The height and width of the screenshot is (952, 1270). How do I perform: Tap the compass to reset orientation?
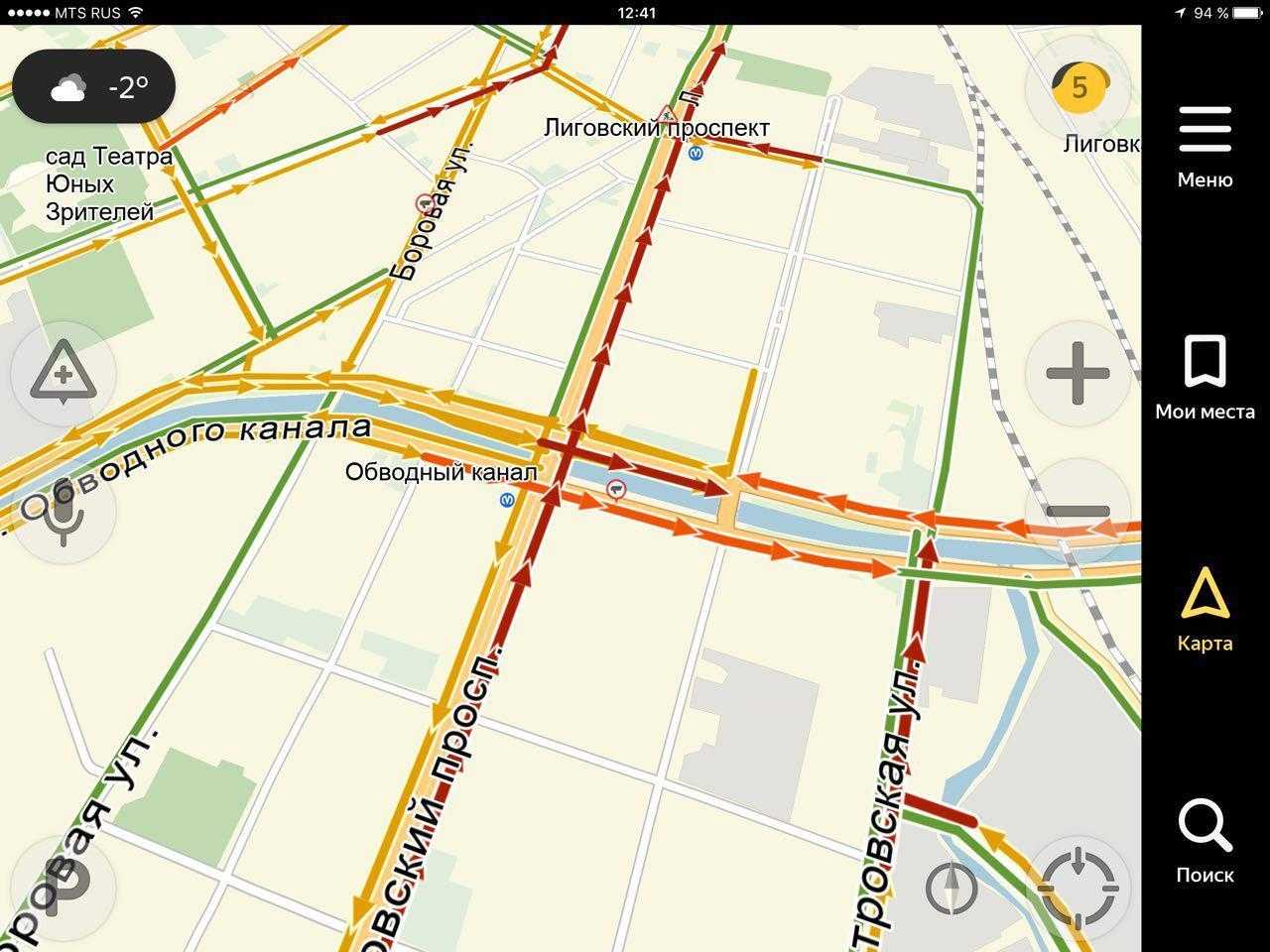tap(951, 888)
